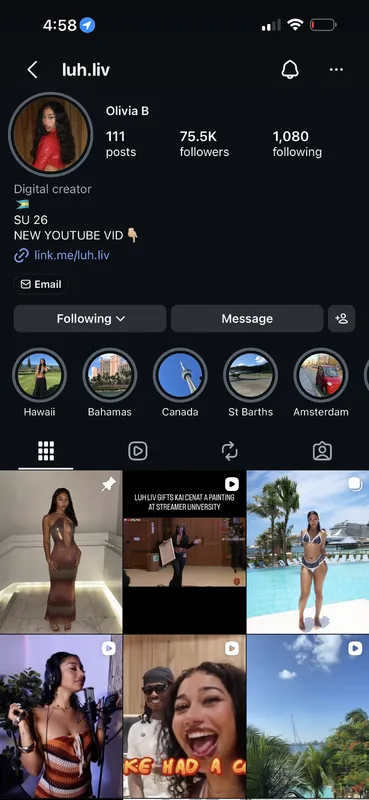
Task: Show suggested accounts with add-person icon
Action: coord(341,319)
